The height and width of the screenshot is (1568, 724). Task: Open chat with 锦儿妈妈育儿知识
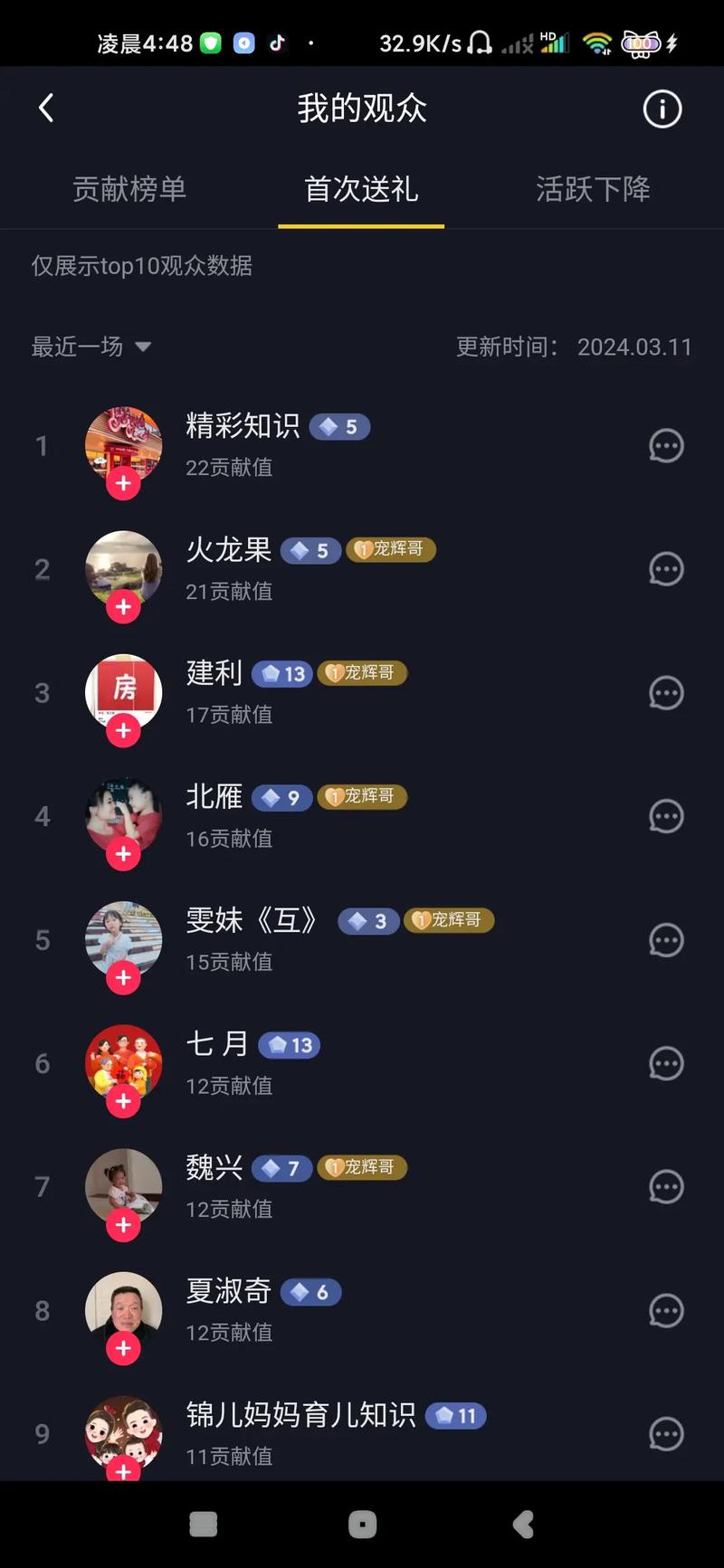[666, 1434]
